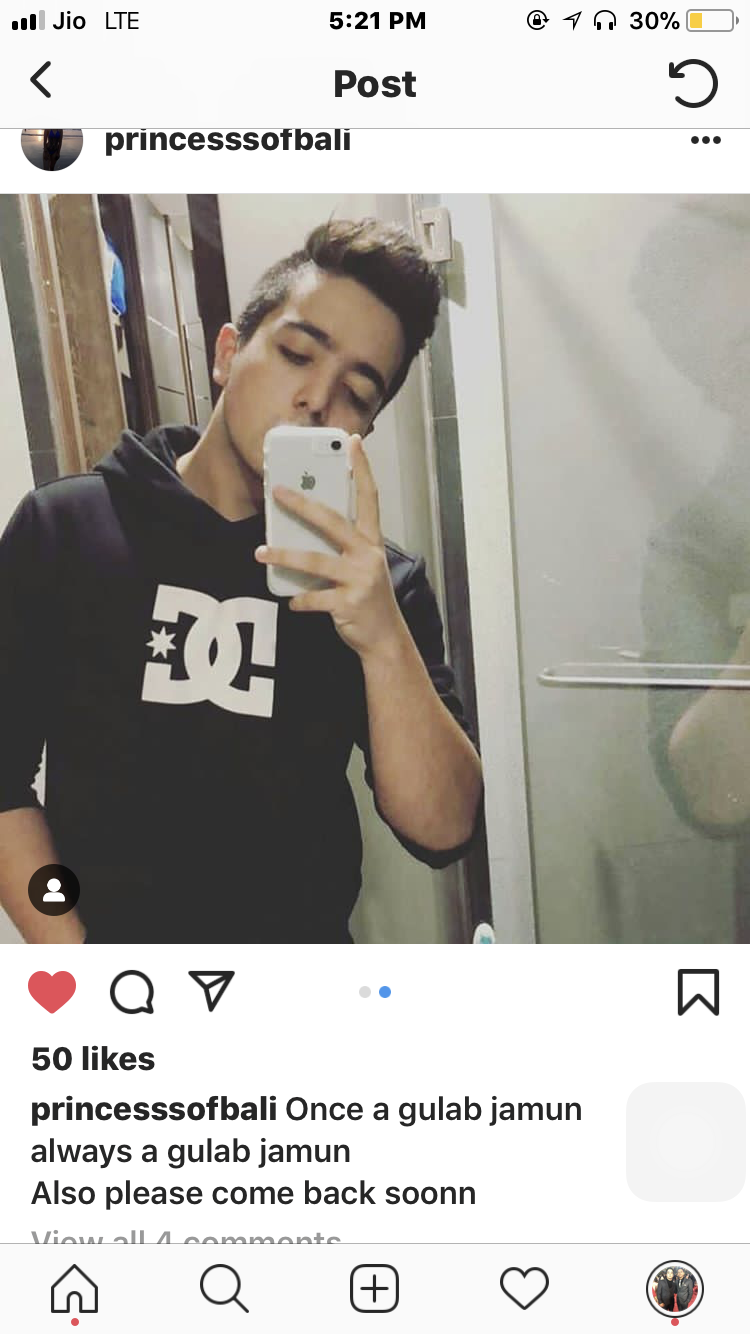
Task: Open the comment bubble under the post
Action: pos(131,992)
